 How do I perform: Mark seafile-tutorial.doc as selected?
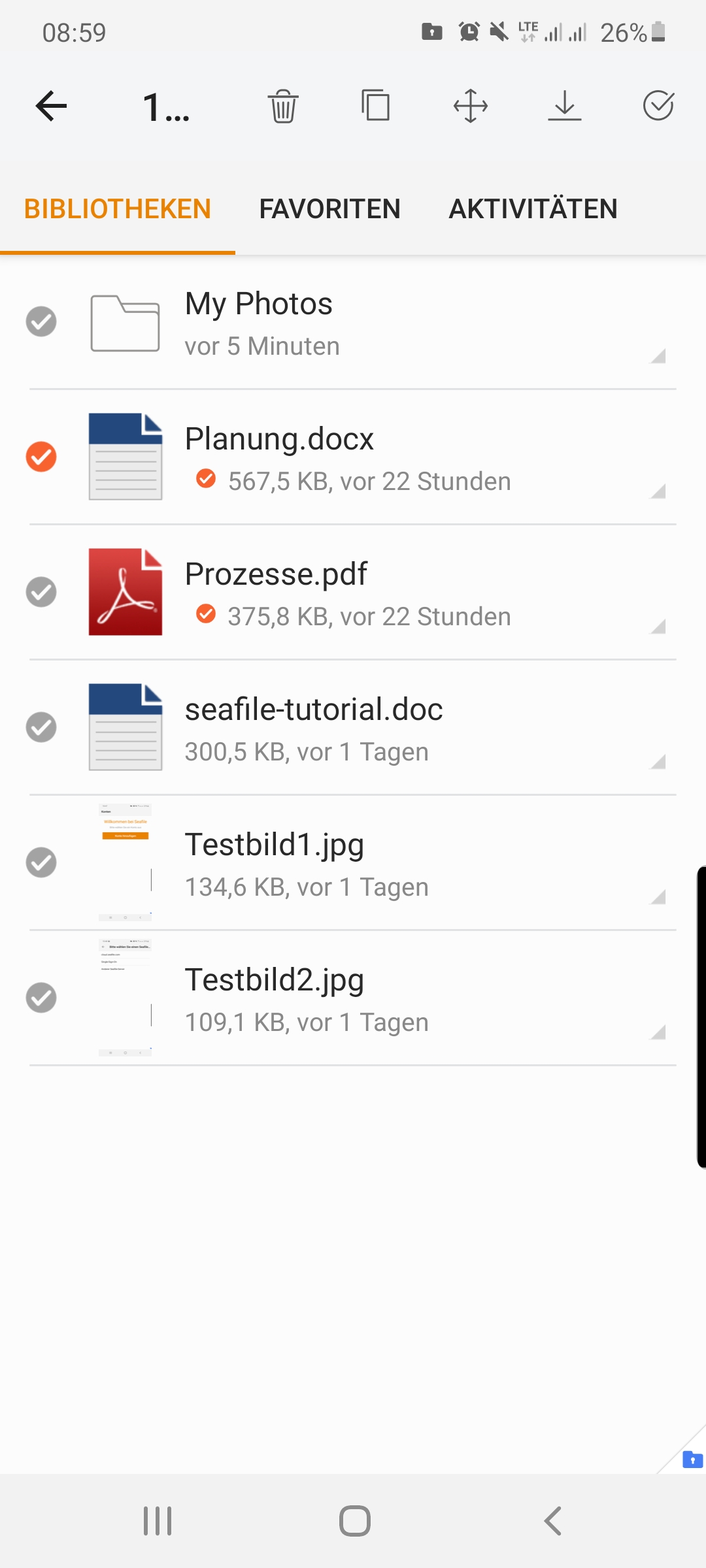point(41,727)
